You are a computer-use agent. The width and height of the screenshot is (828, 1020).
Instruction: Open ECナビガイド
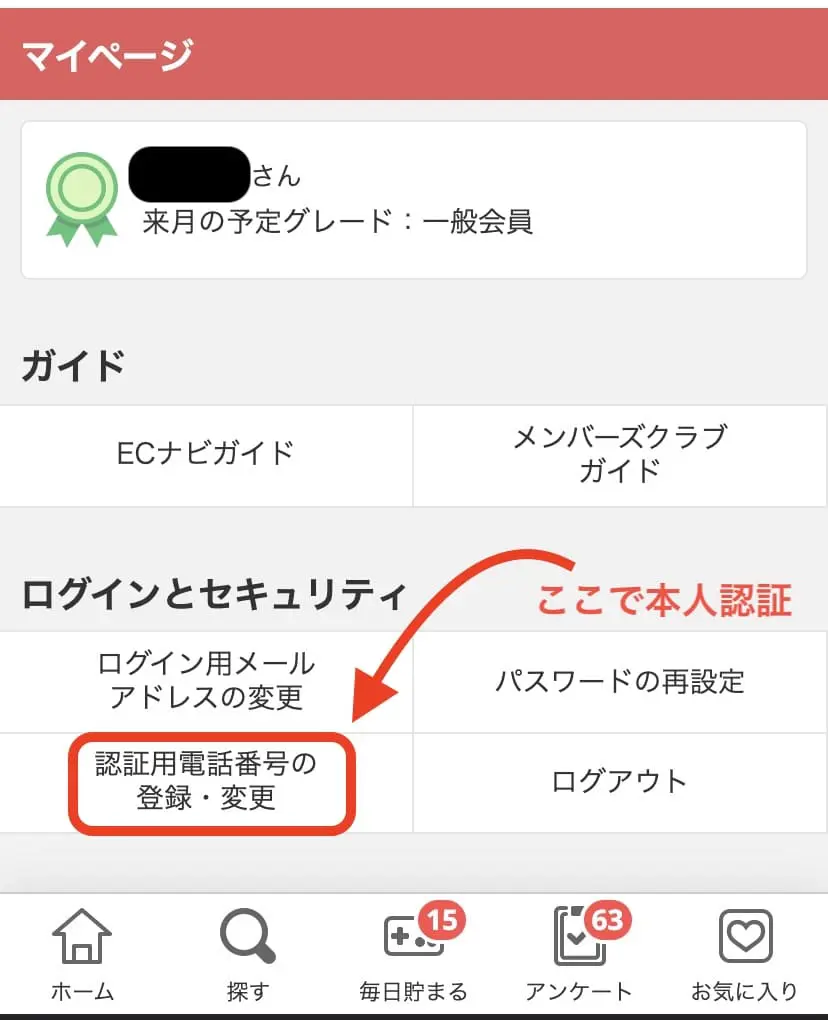205,455
